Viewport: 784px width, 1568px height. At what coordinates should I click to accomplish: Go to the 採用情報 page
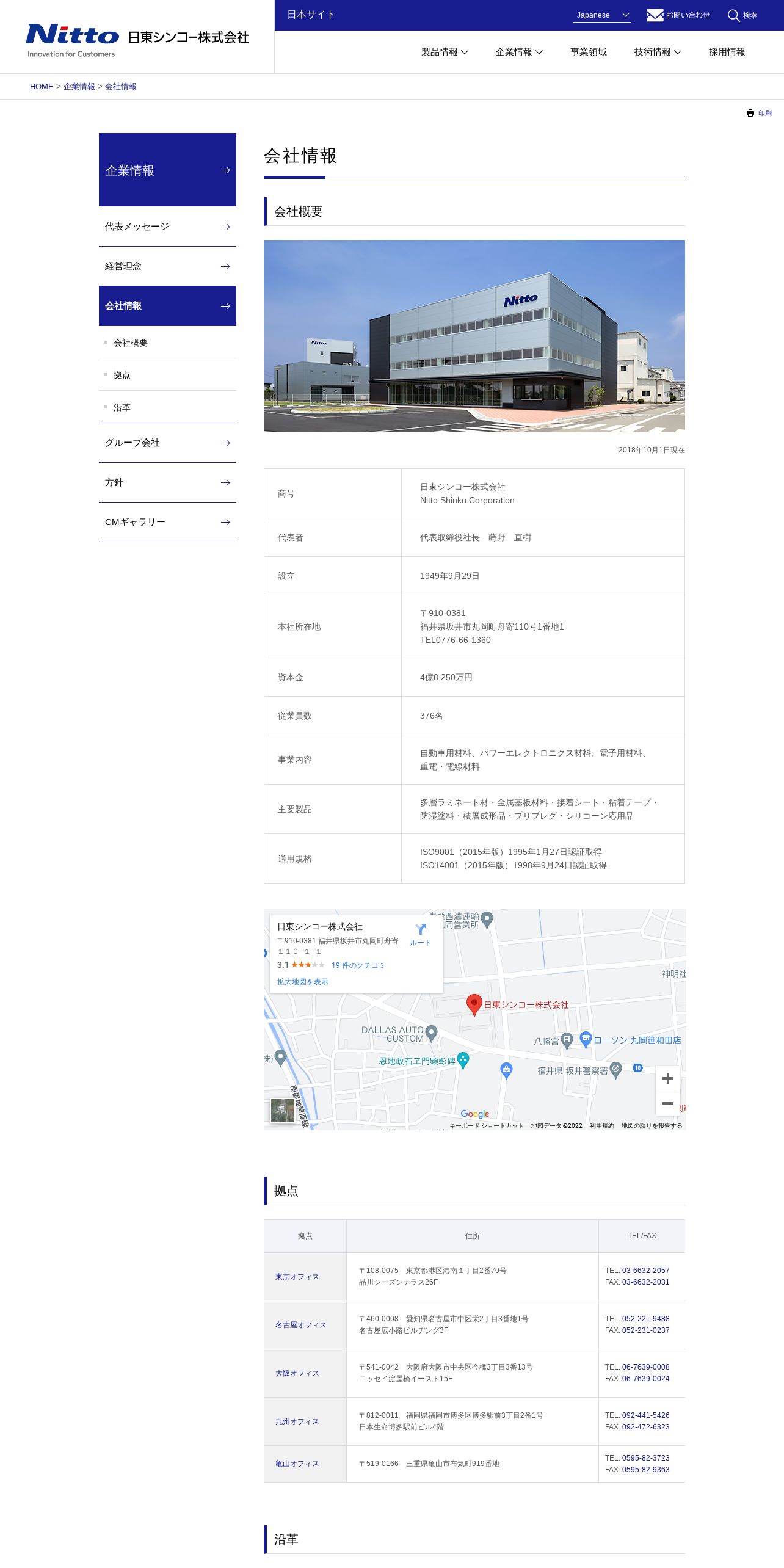click(727, 52)
